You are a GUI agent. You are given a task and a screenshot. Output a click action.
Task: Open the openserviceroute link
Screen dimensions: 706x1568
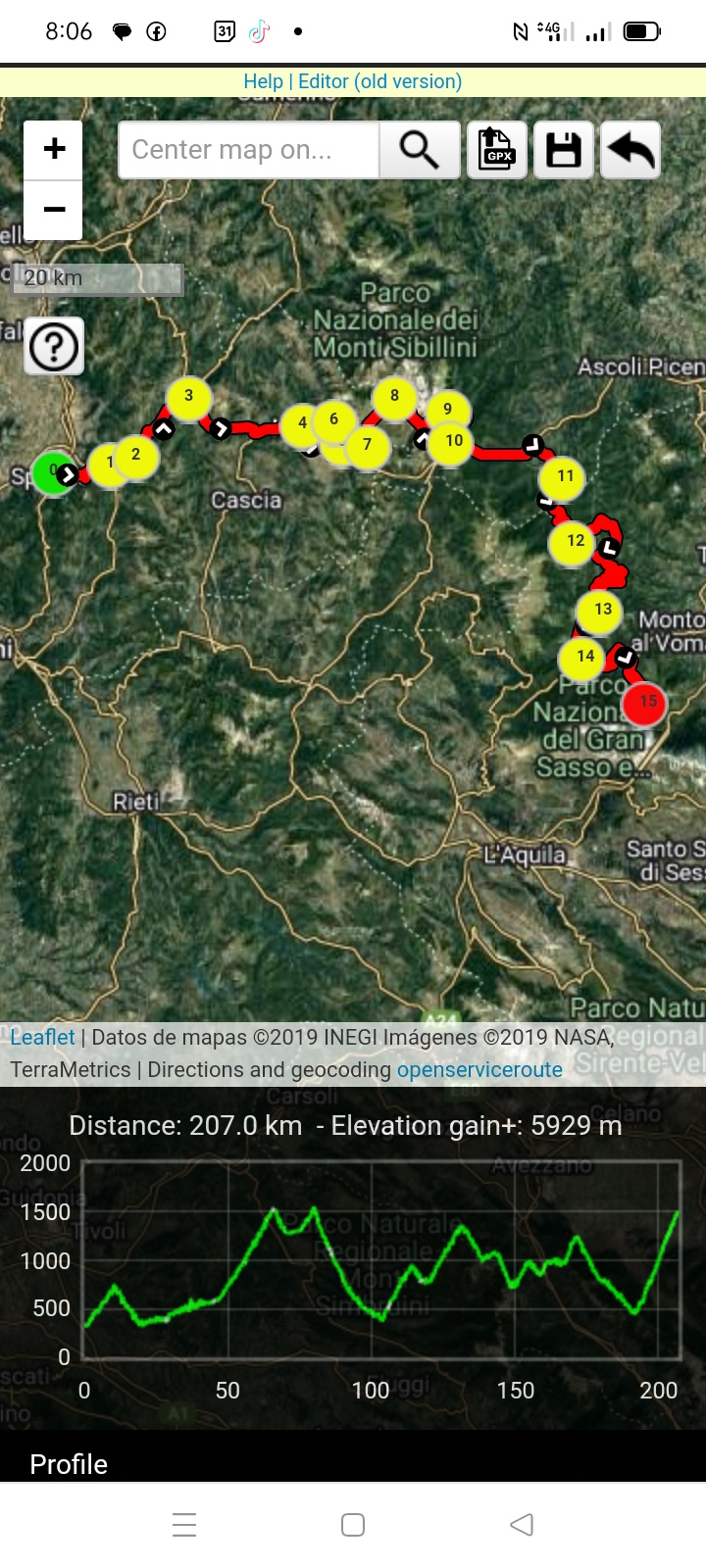479,1069
